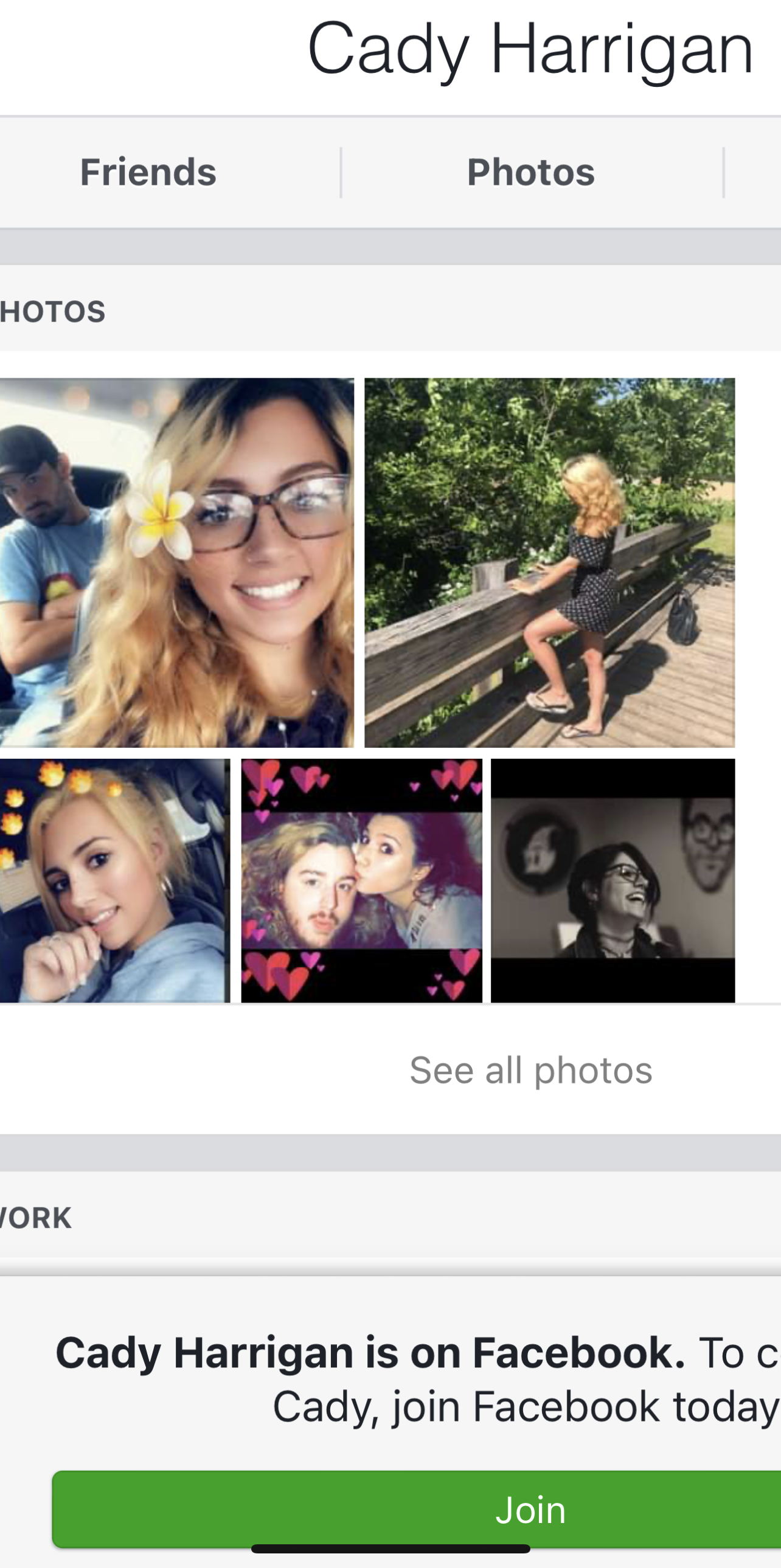View the selfie with fire emoji filter

[x=115, y=880]
